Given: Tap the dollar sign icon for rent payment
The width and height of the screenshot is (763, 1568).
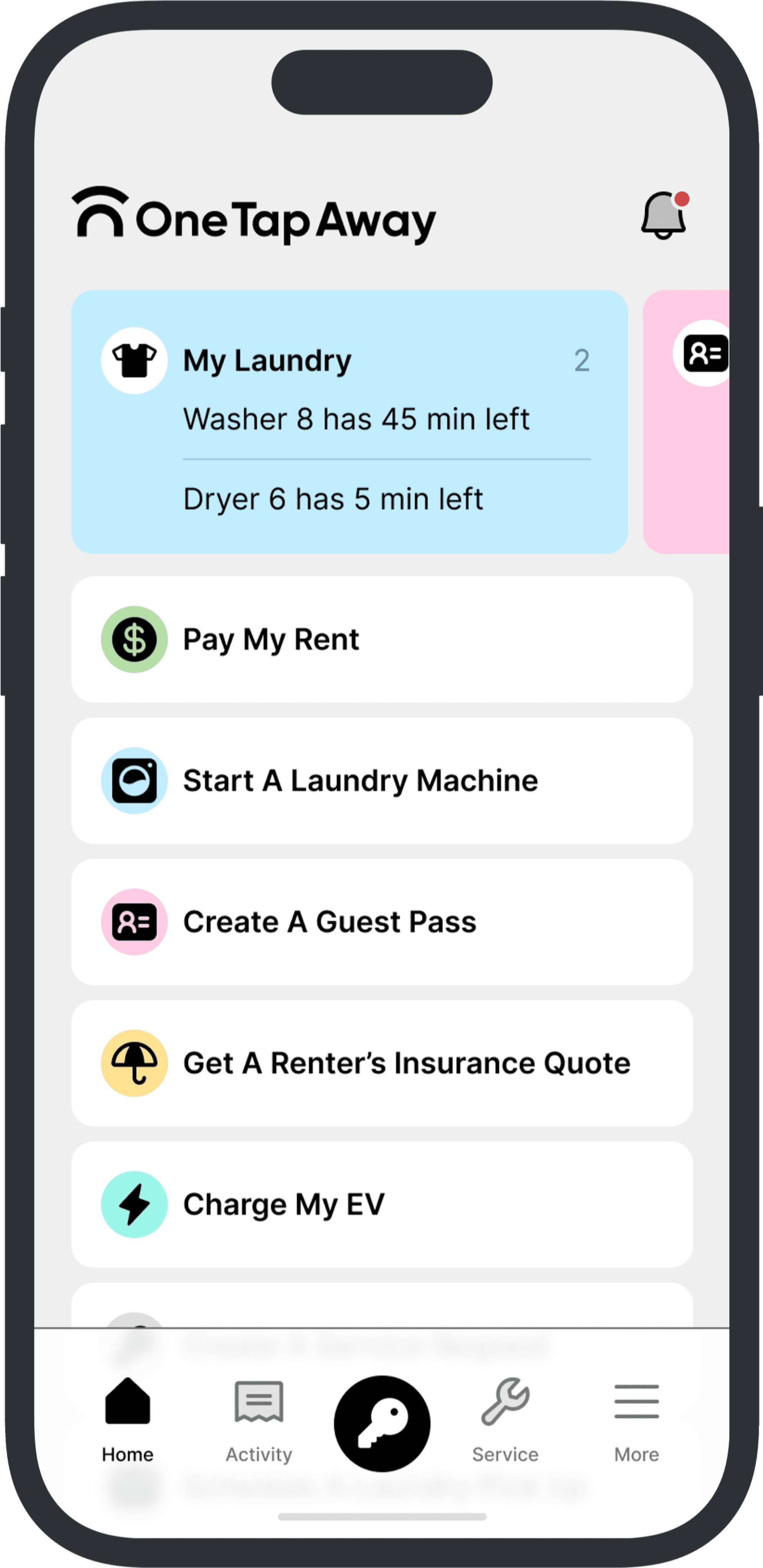Looking at the screenshot, I should point(134,639).
